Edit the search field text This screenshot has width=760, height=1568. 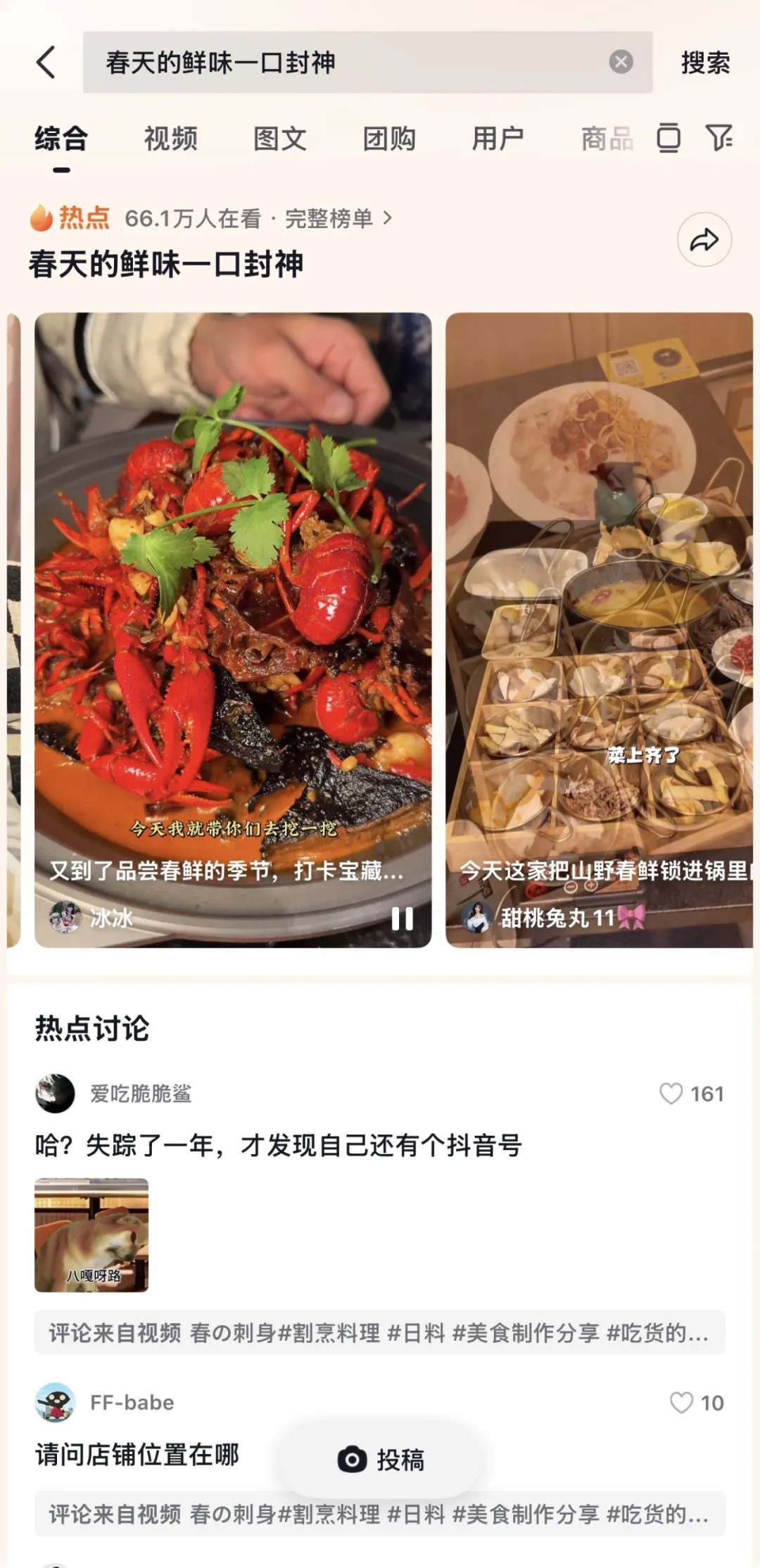point(338,63)
